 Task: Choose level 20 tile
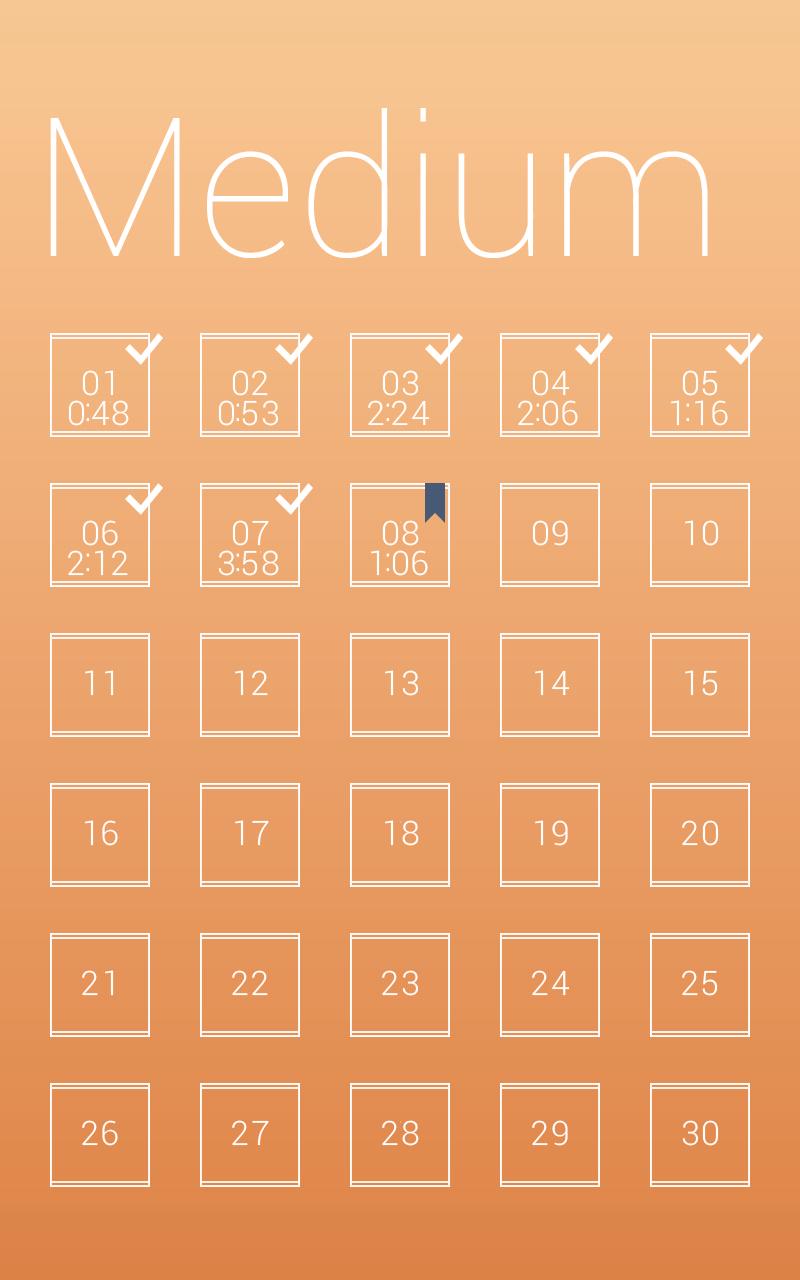click(700, 835)
